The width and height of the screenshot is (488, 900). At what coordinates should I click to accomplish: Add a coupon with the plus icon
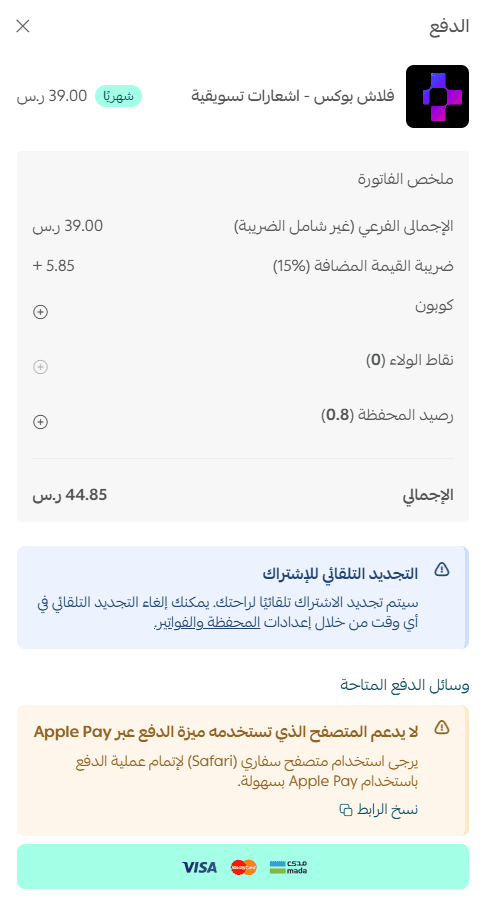pyautogui.click(x=40, y=312)
